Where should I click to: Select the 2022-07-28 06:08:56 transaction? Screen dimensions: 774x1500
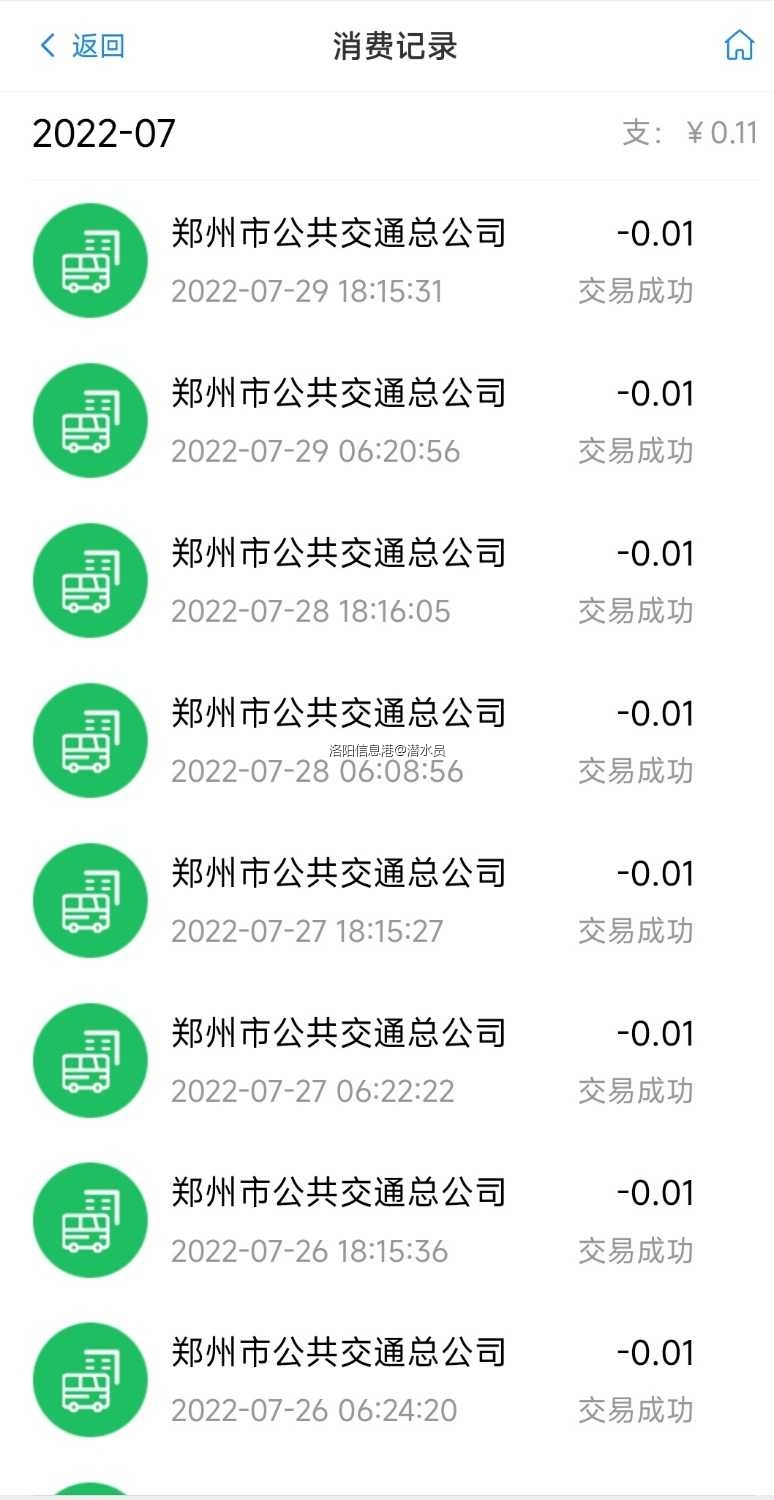click(387, 741)
